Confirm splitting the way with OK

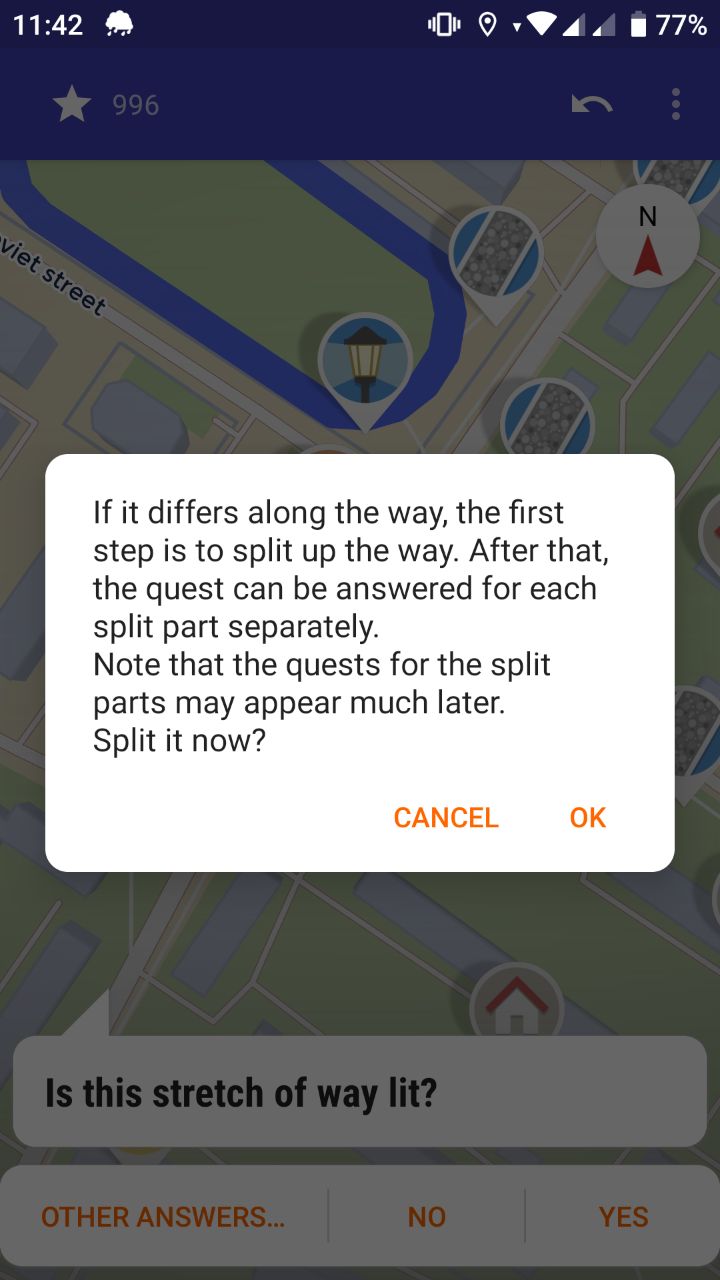click(588, 817)
